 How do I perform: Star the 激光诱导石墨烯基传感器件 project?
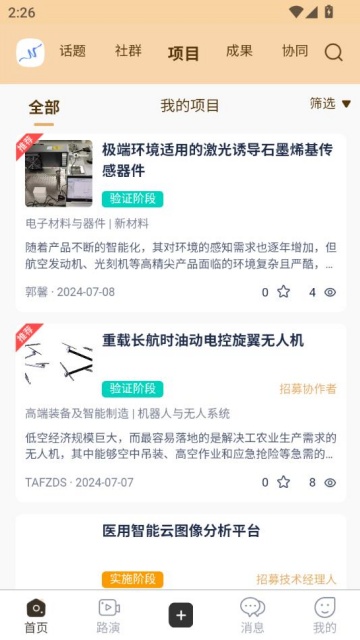[283, 292]
